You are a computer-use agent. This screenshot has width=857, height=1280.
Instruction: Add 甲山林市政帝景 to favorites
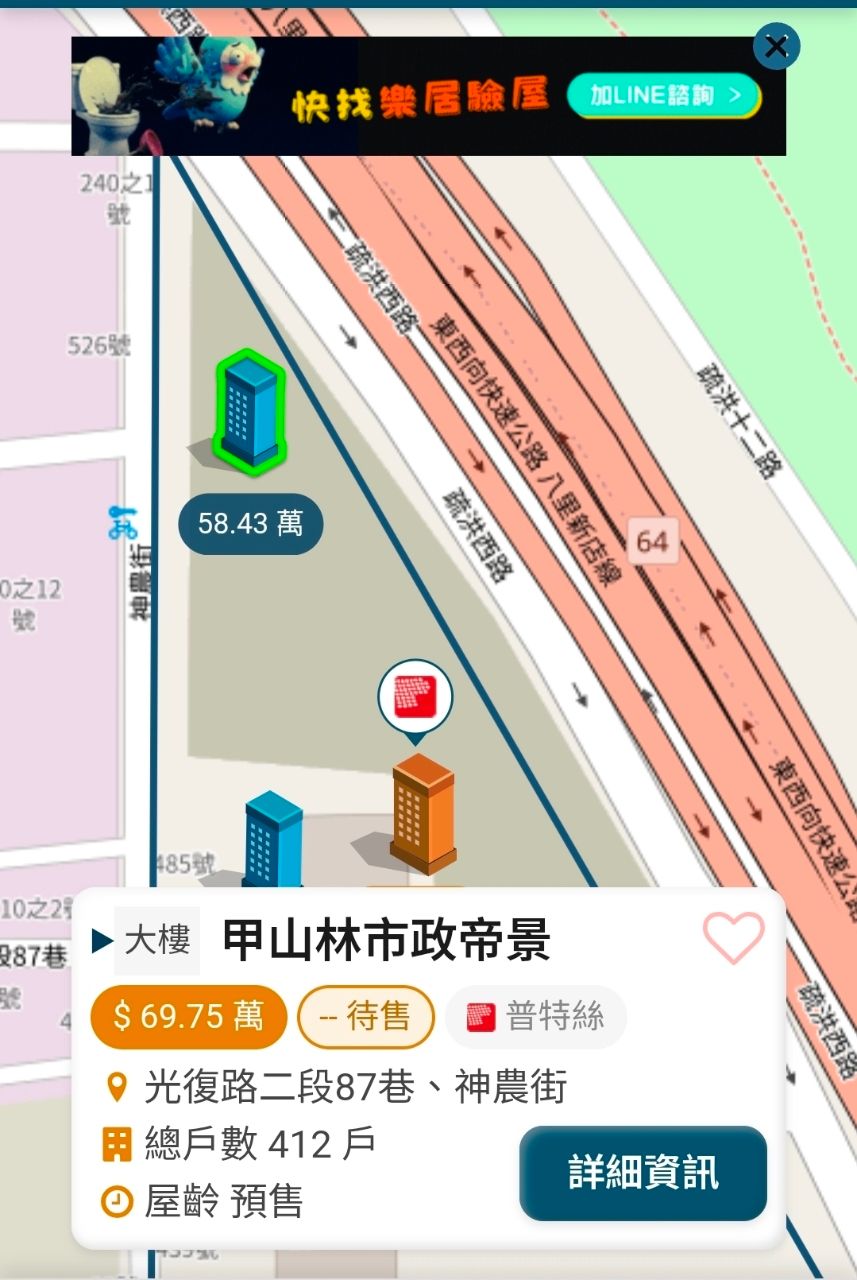tap(733, 938)
